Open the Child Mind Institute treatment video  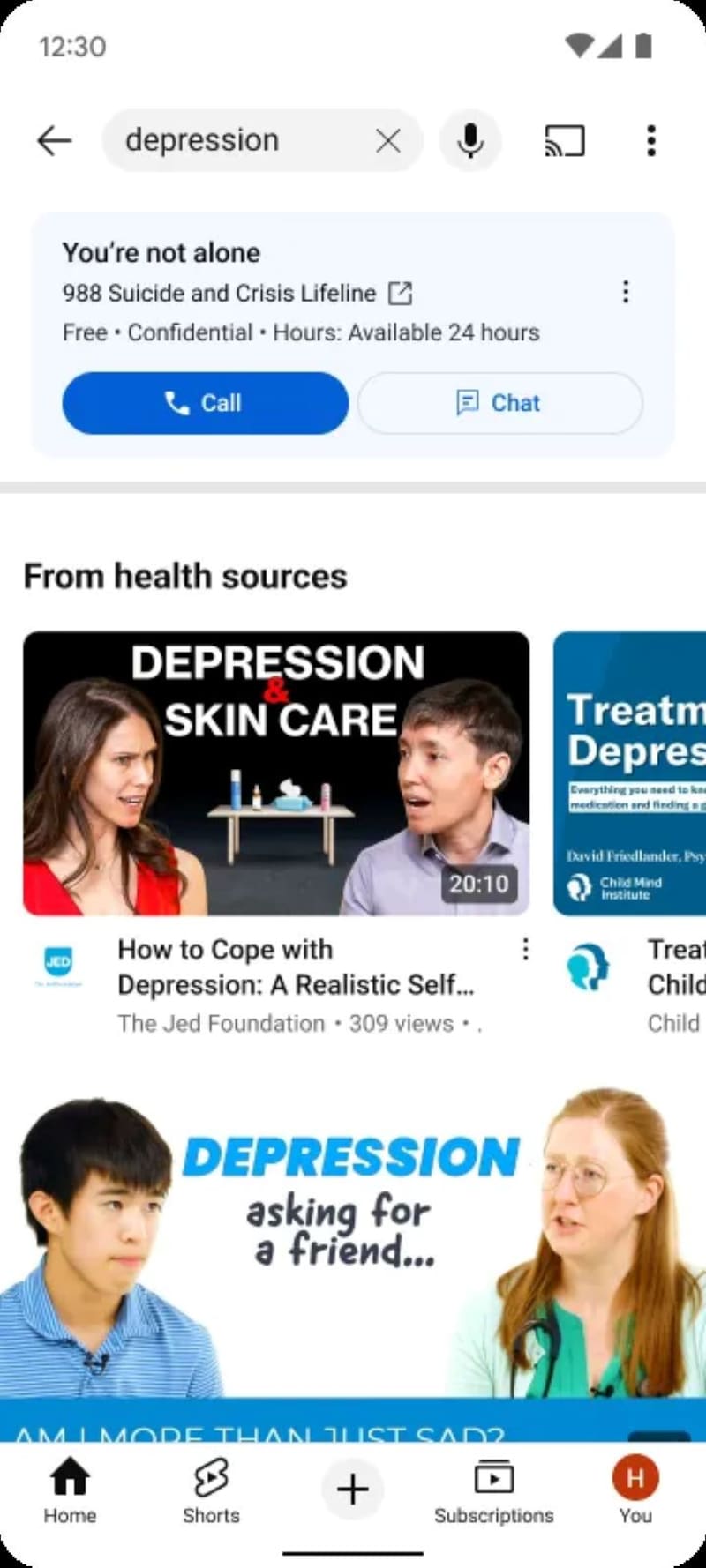[630, 773]
